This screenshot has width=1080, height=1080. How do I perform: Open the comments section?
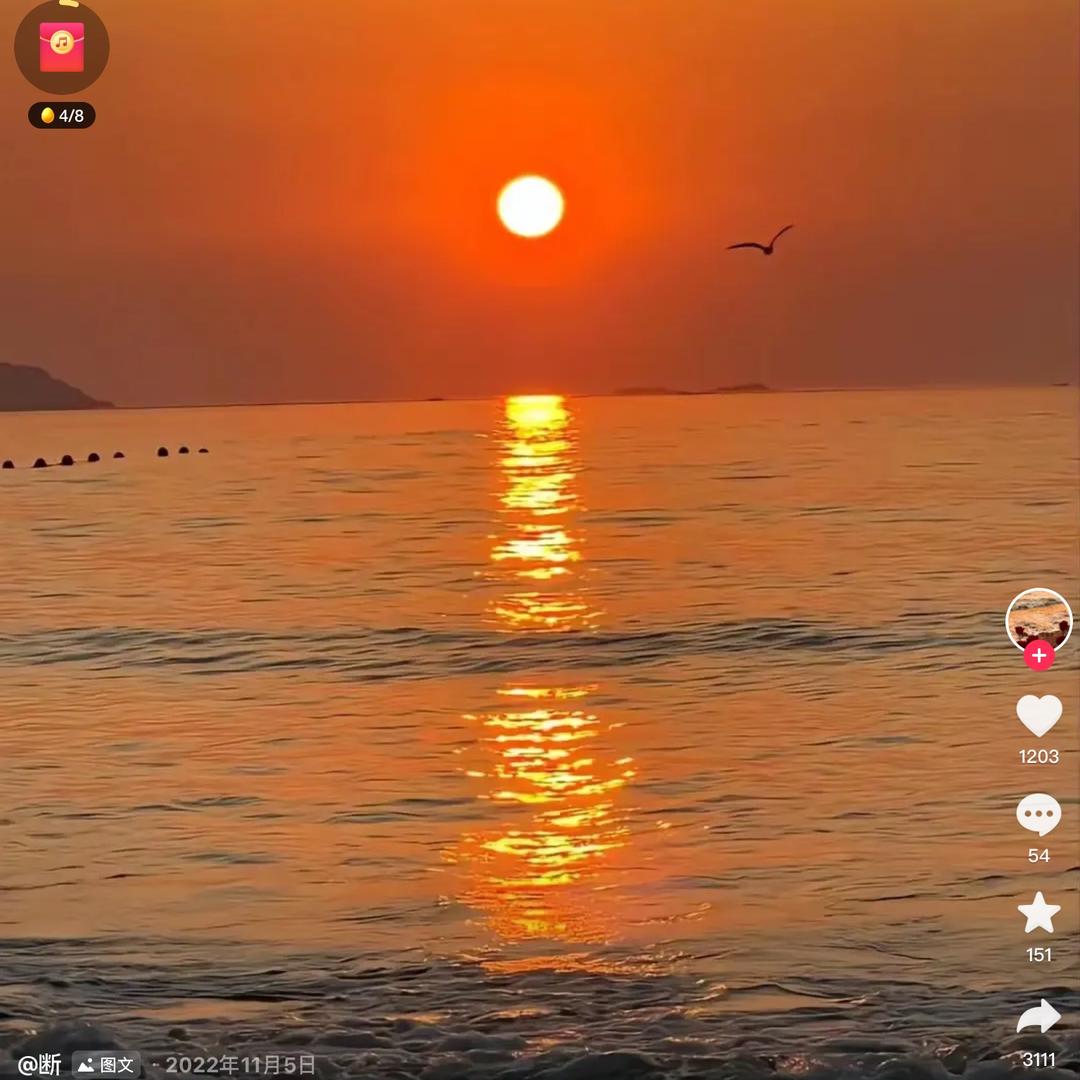pos(1039,815)
